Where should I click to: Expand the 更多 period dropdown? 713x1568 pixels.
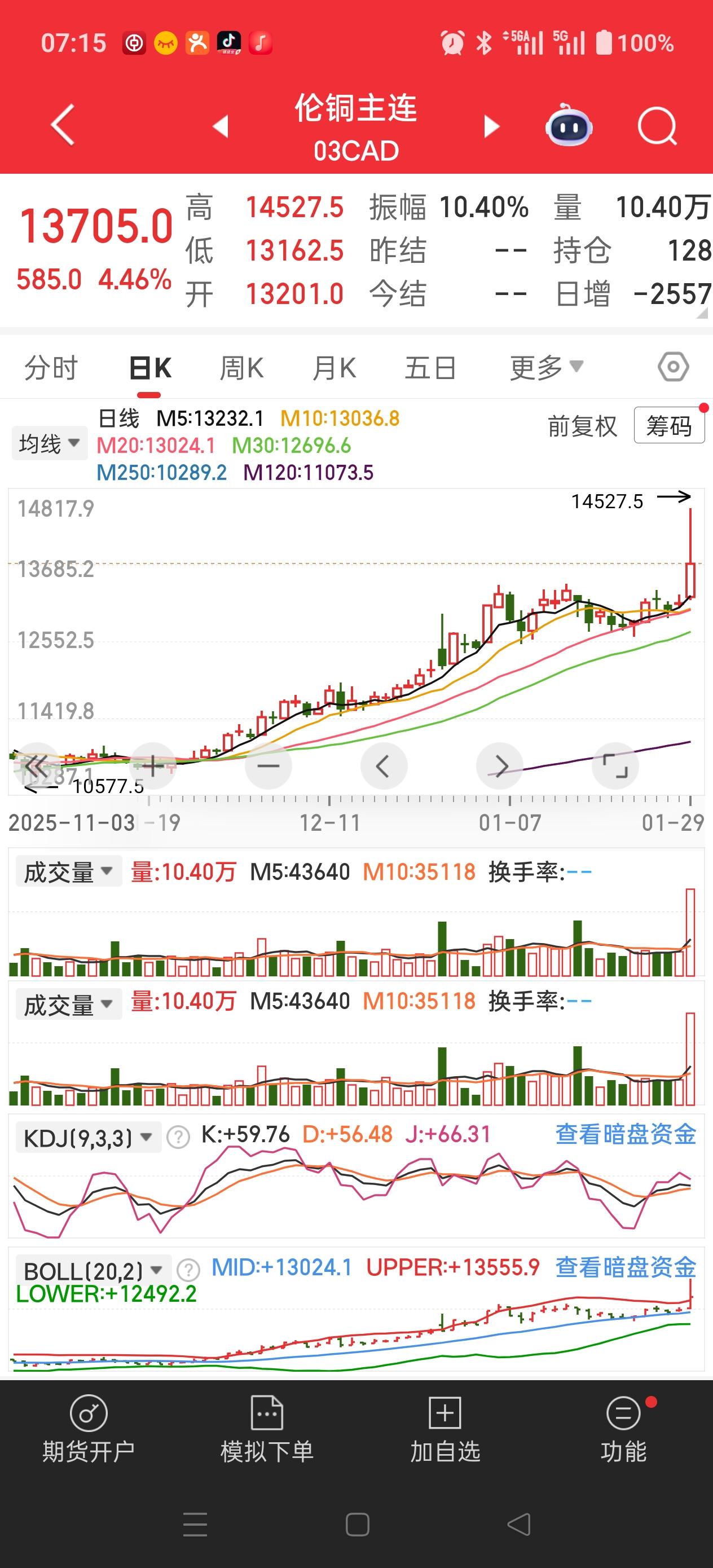click(546, 367)
